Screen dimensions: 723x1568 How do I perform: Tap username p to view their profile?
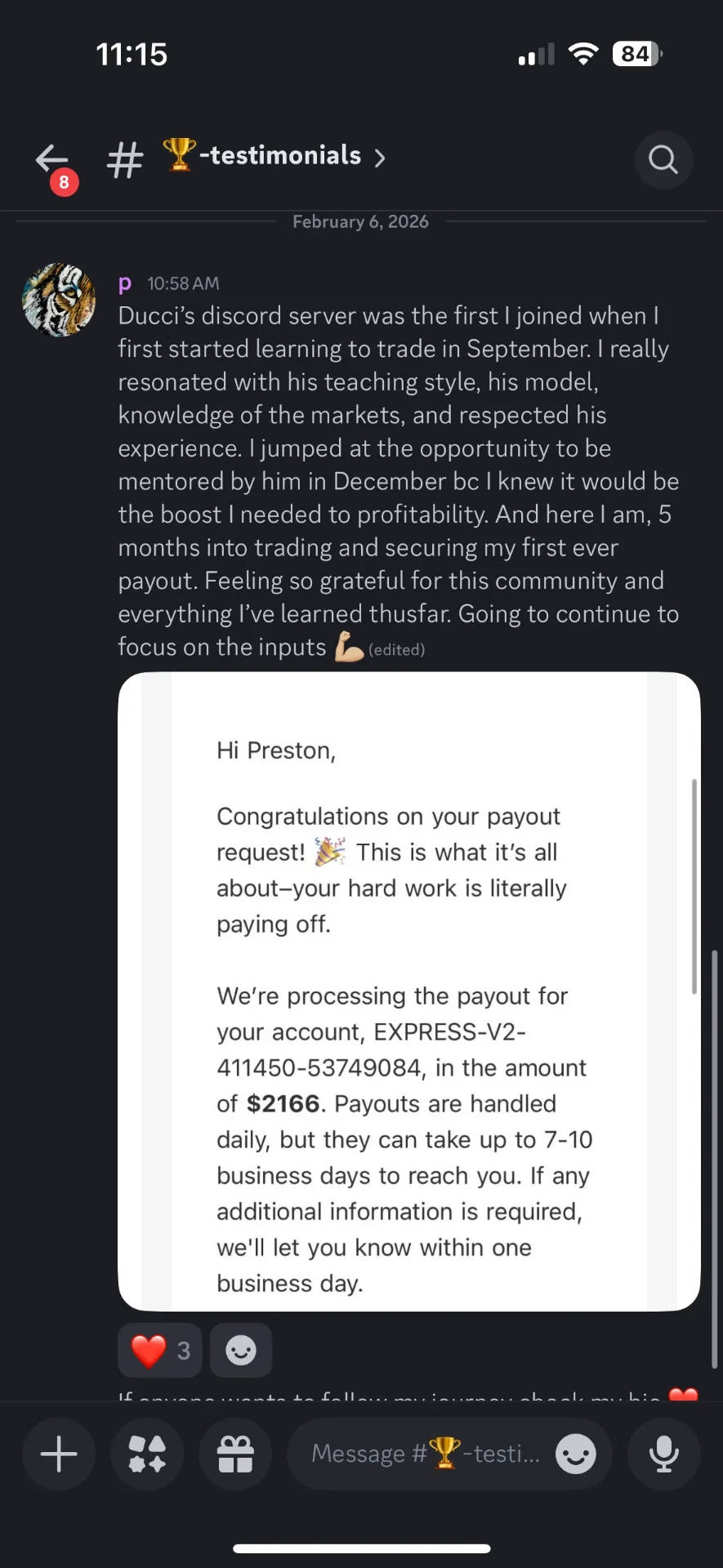(124, 283)
